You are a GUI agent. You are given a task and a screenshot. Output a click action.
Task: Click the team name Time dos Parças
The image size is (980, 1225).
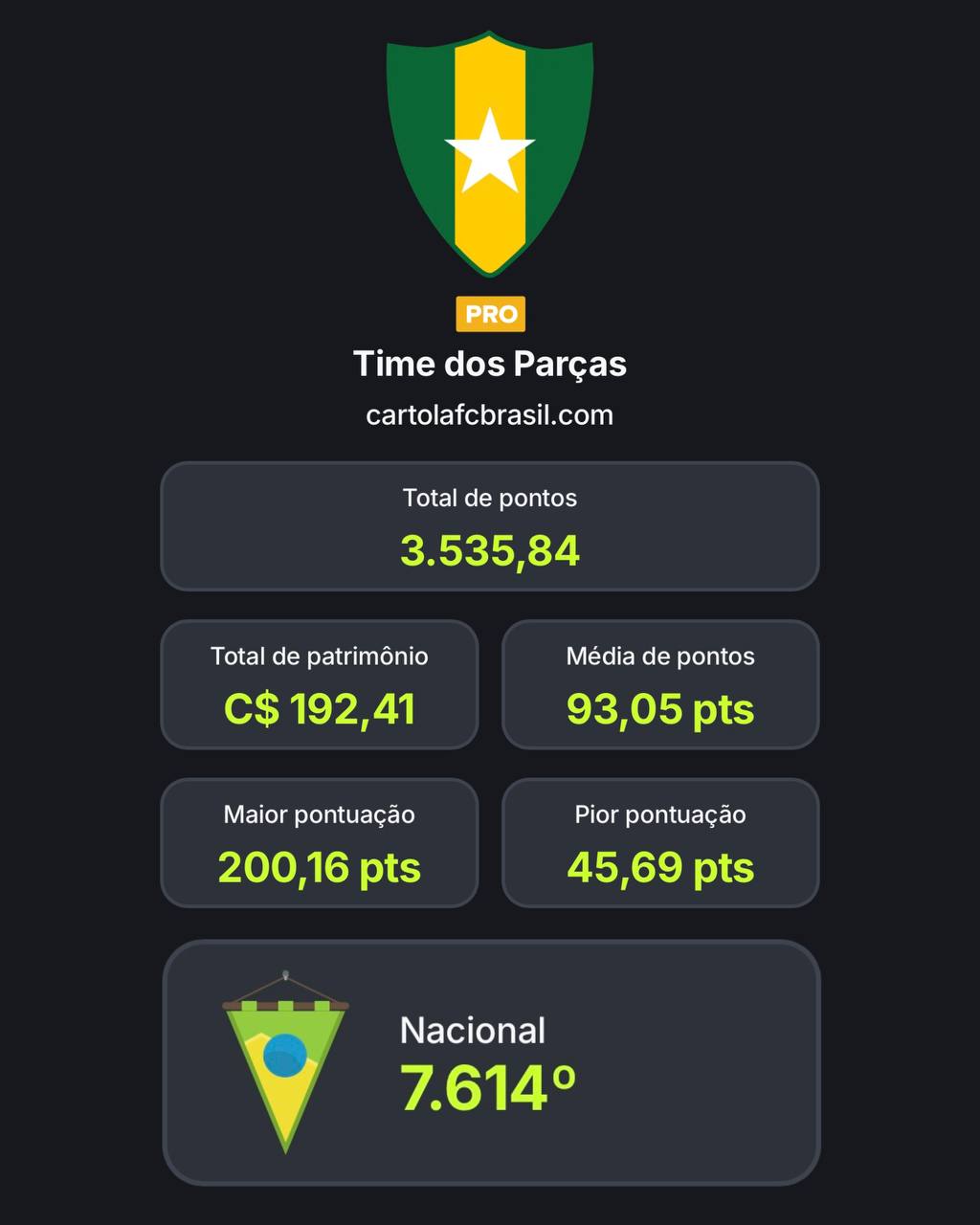pos(490,364)
